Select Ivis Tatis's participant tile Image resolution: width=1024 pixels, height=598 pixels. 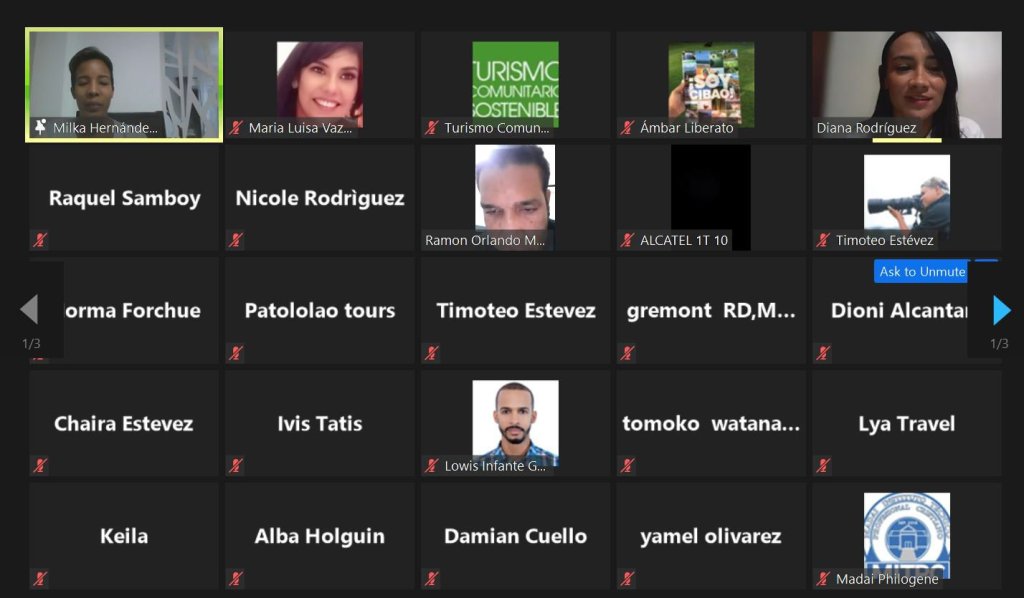click(x=319, y=423)
